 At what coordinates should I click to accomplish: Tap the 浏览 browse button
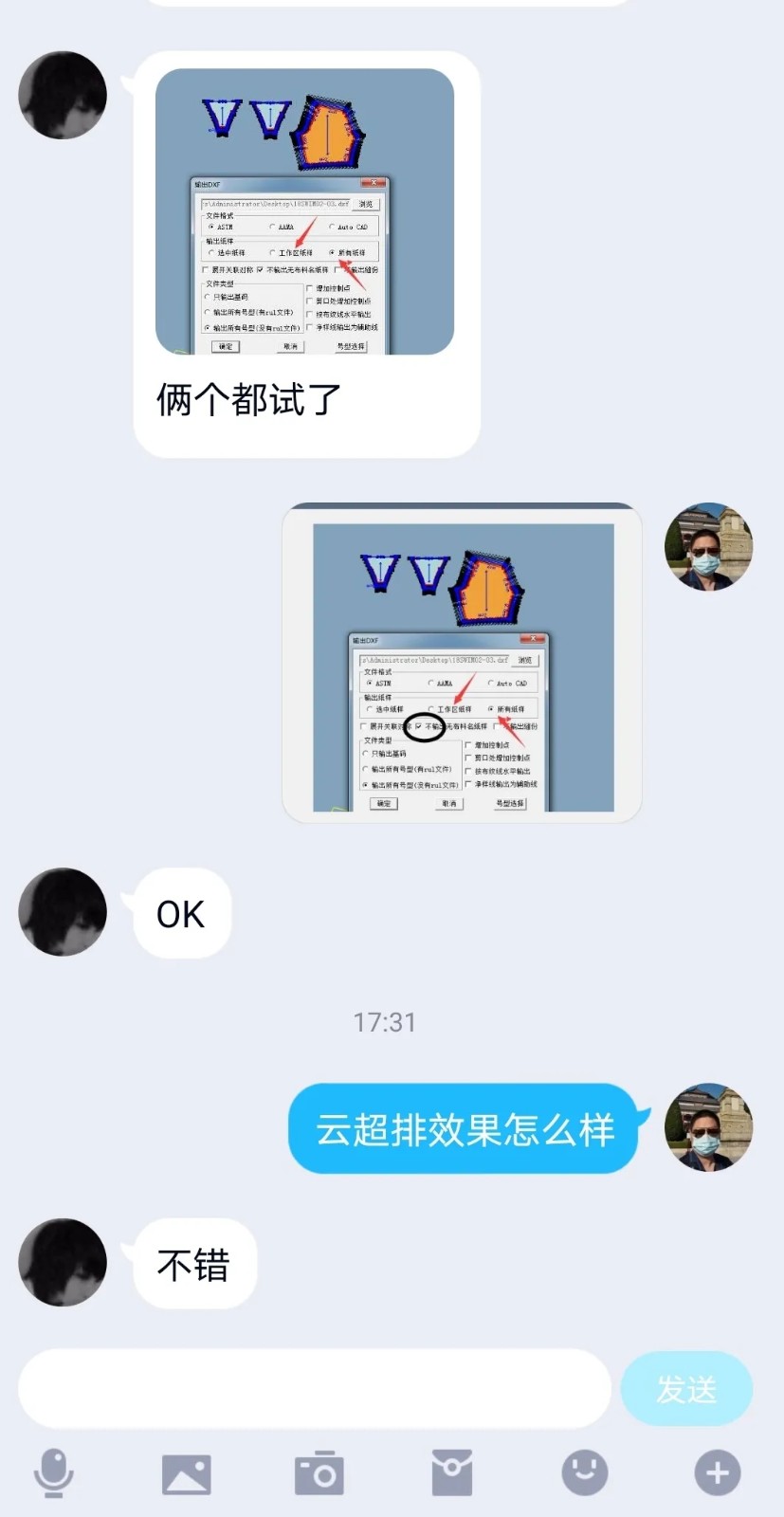(x=526, y=660)
